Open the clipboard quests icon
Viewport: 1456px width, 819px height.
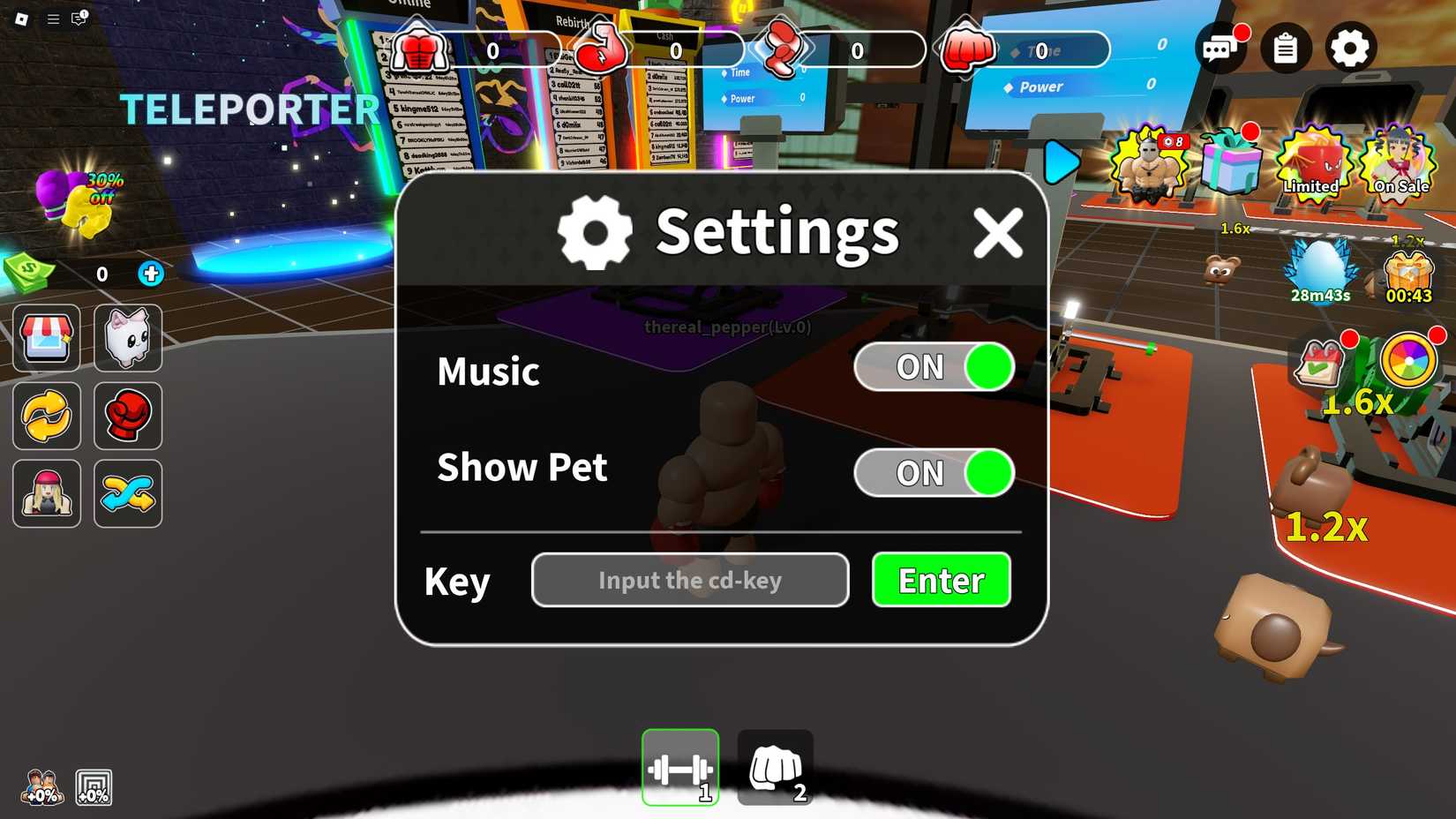pyautogui.click(x=1285, y=48)
